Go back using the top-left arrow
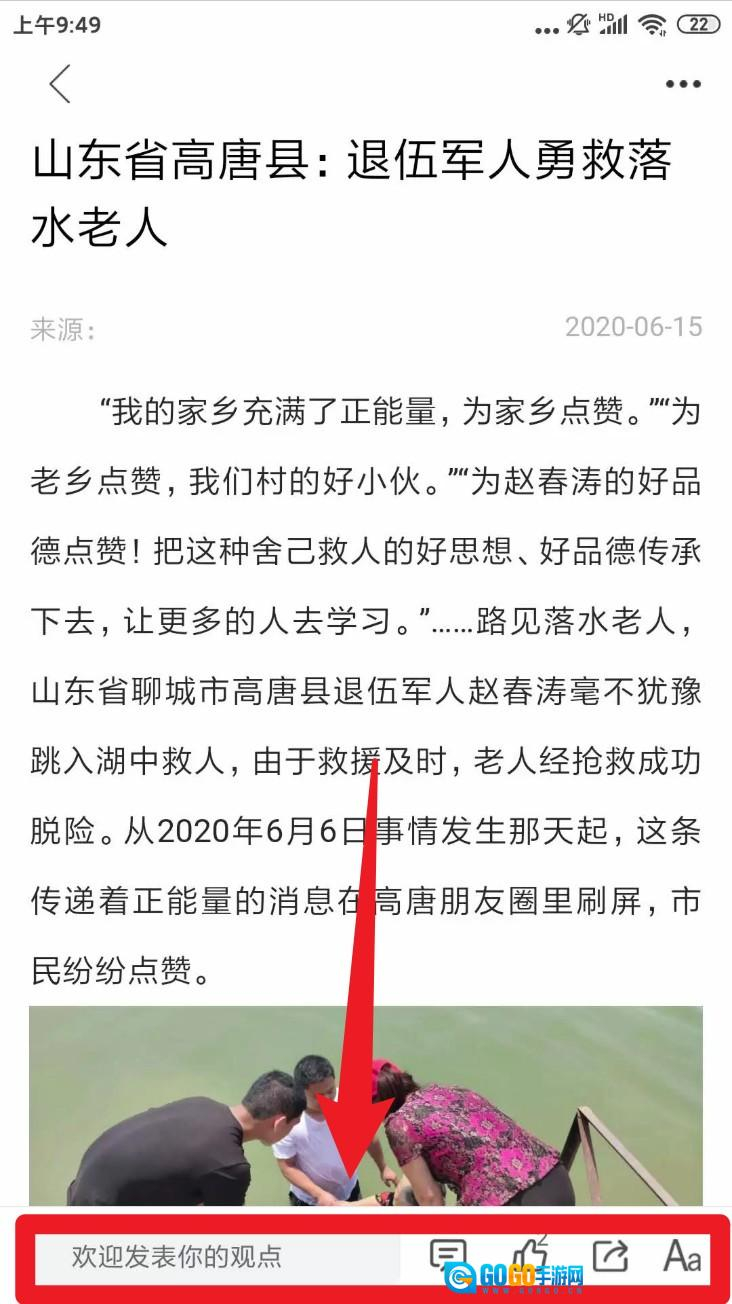This screenshot has height=1304, width=732. point(60,84)
